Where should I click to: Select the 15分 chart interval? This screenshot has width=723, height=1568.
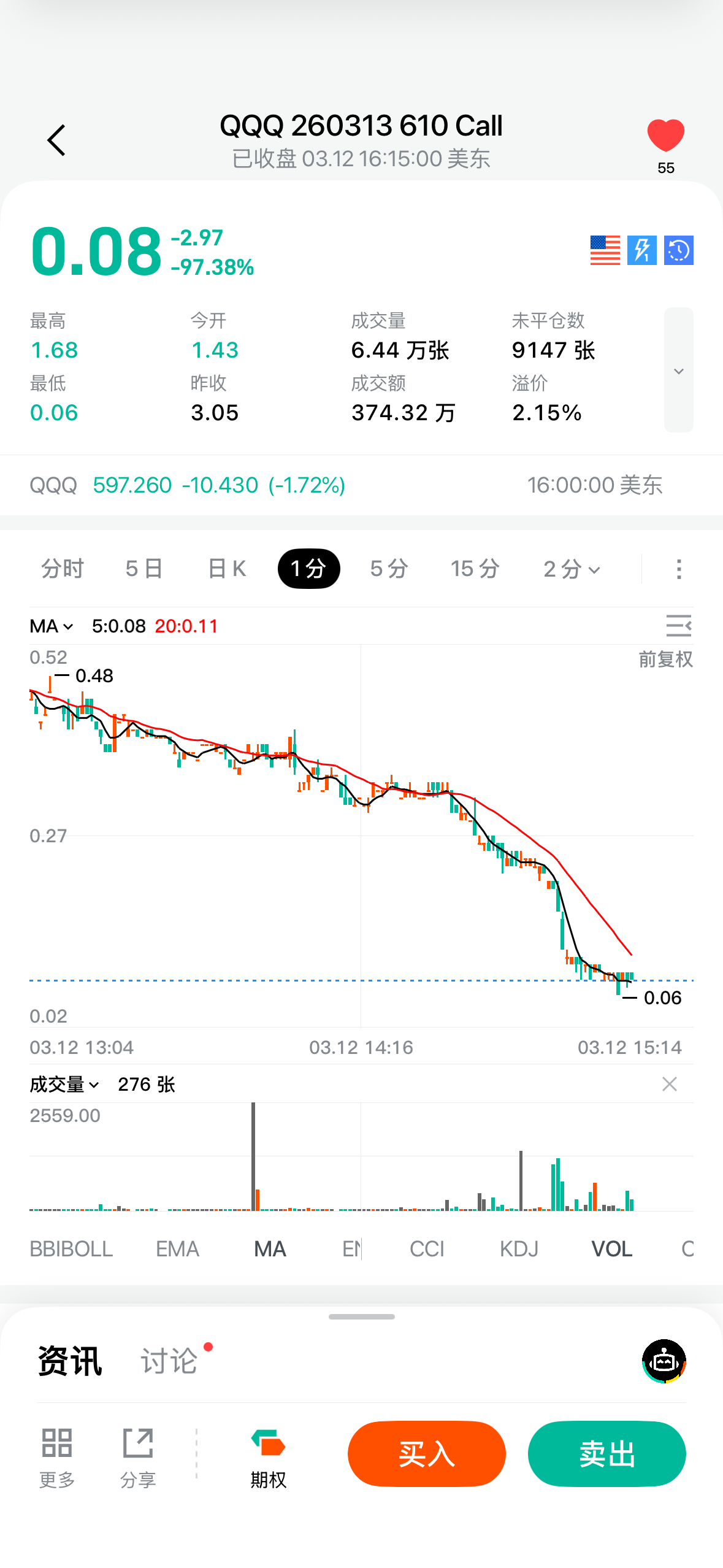click(475, 569)
